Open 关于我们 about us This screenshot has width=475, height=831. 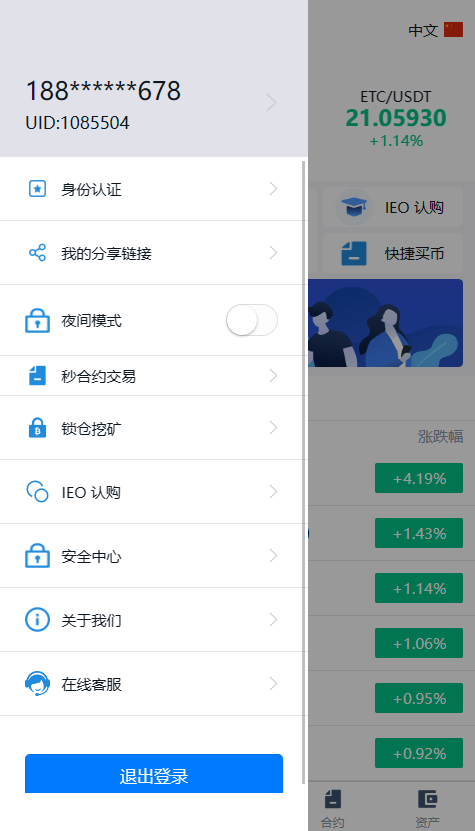tap(152, 620)
